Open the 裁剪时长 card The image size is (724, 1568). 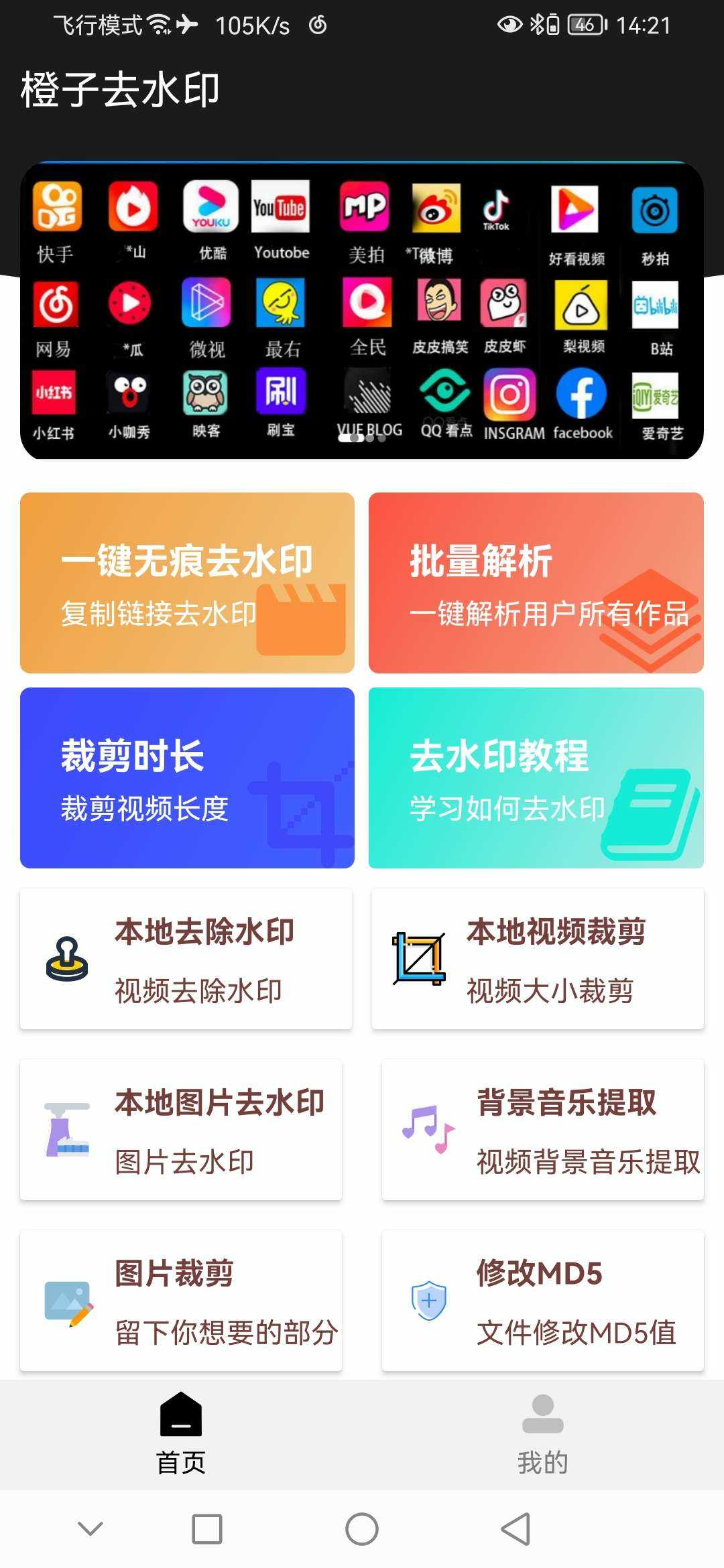187,778
